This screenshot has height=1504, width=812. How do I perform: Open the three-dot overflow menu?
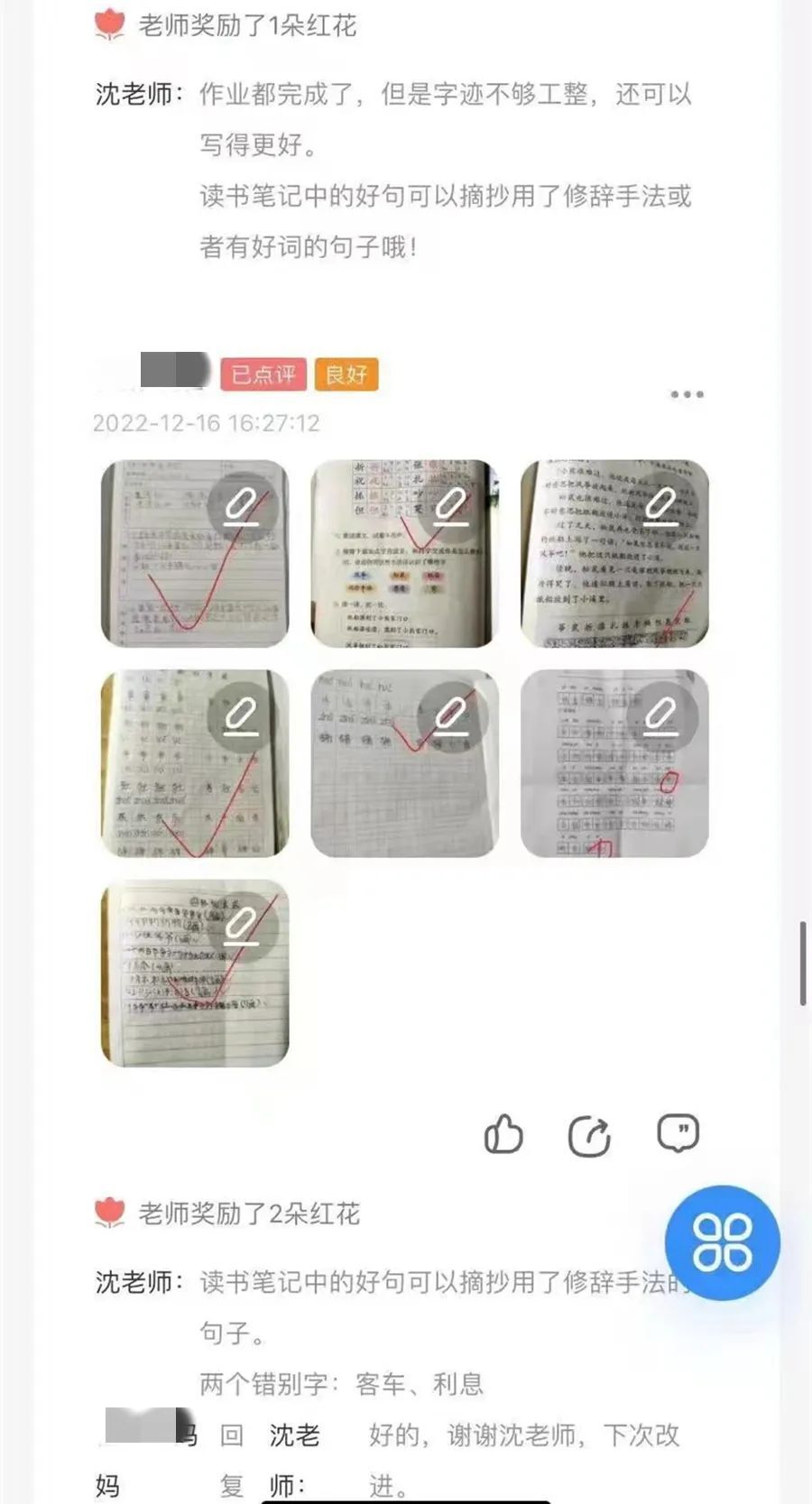tap(687, 394)
